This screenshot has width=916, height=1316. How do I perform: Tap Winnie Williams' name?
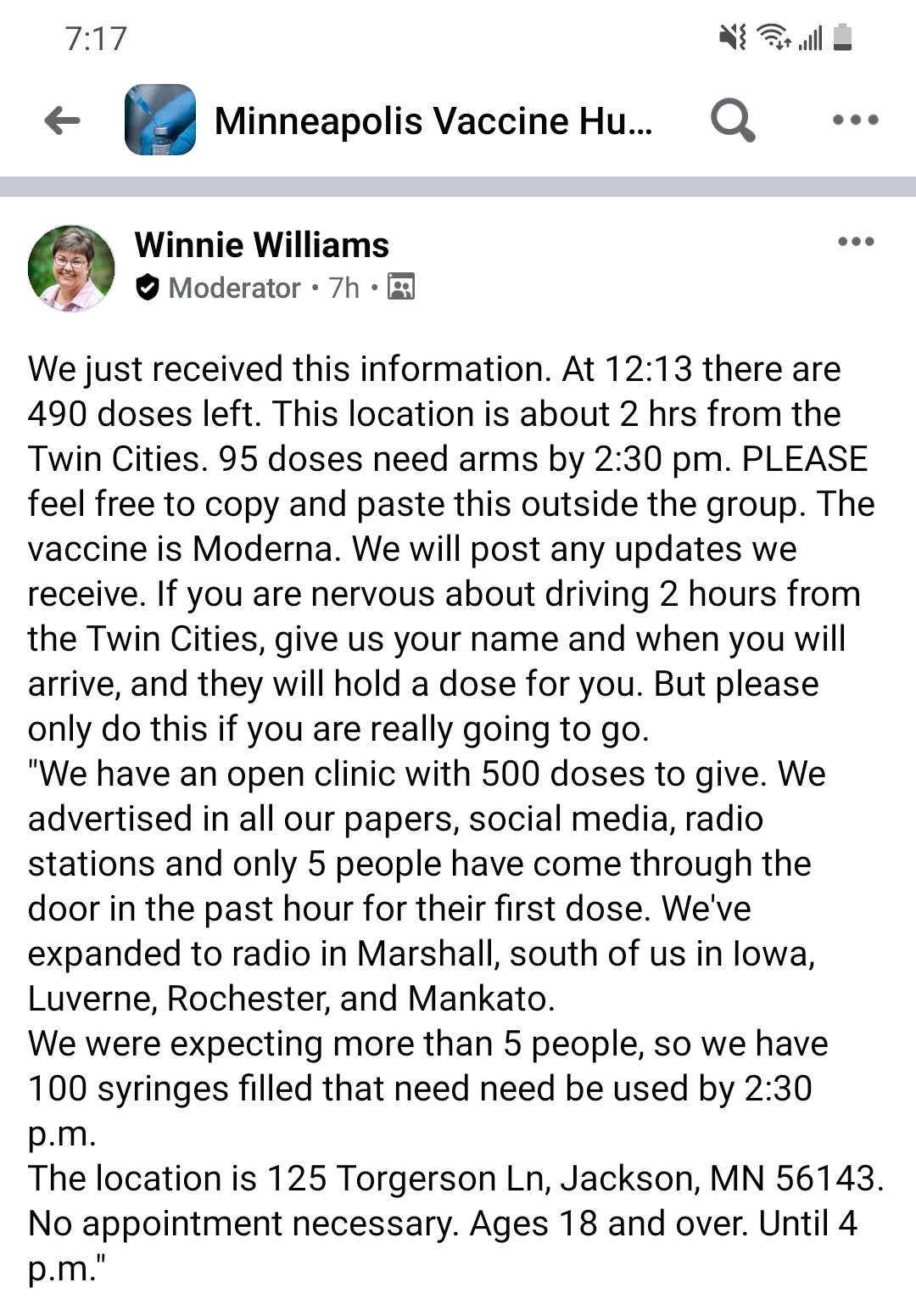(261, 245)
